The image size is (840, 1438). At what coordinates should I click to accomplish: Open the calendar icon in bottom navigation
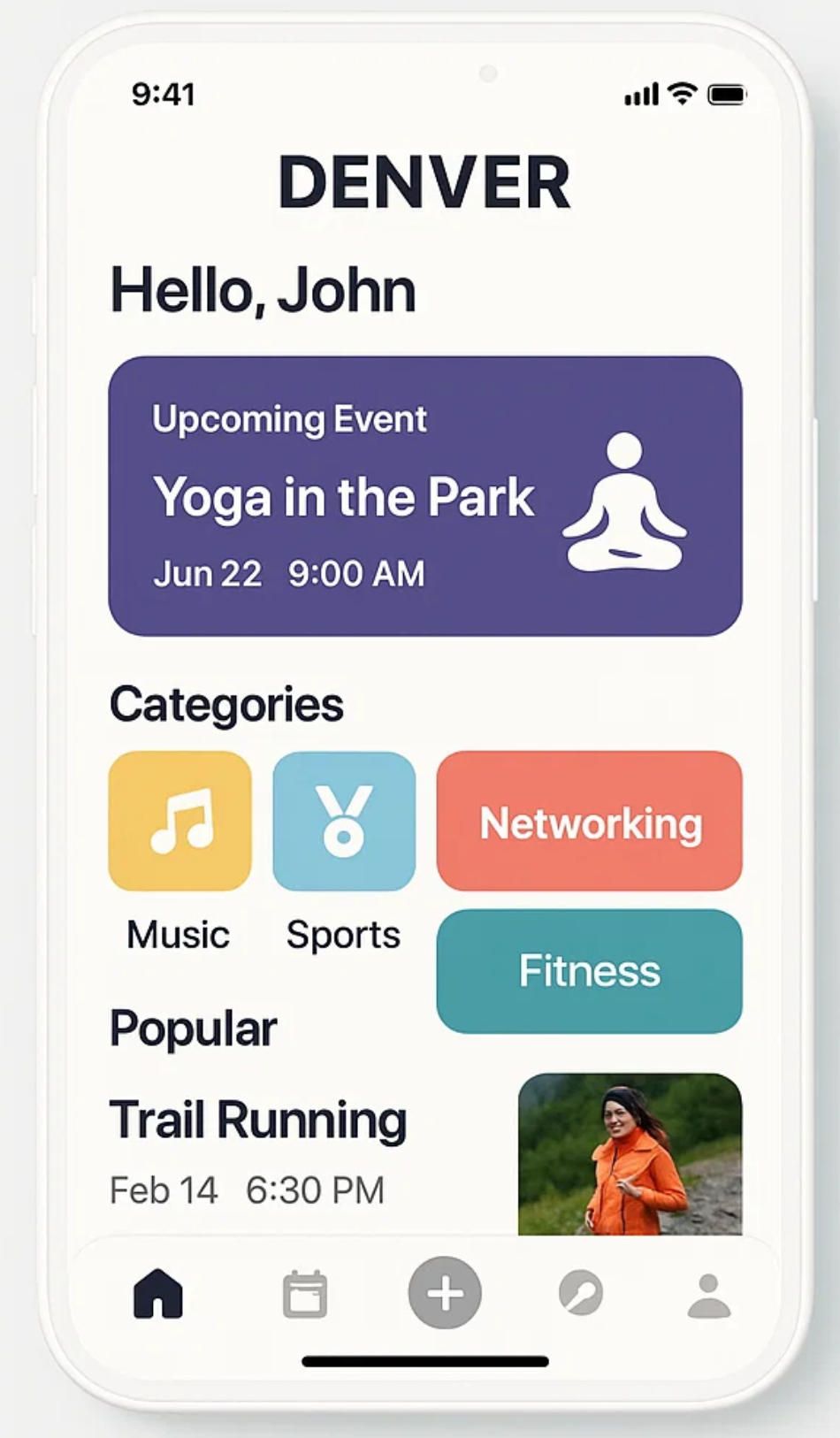304,1294
